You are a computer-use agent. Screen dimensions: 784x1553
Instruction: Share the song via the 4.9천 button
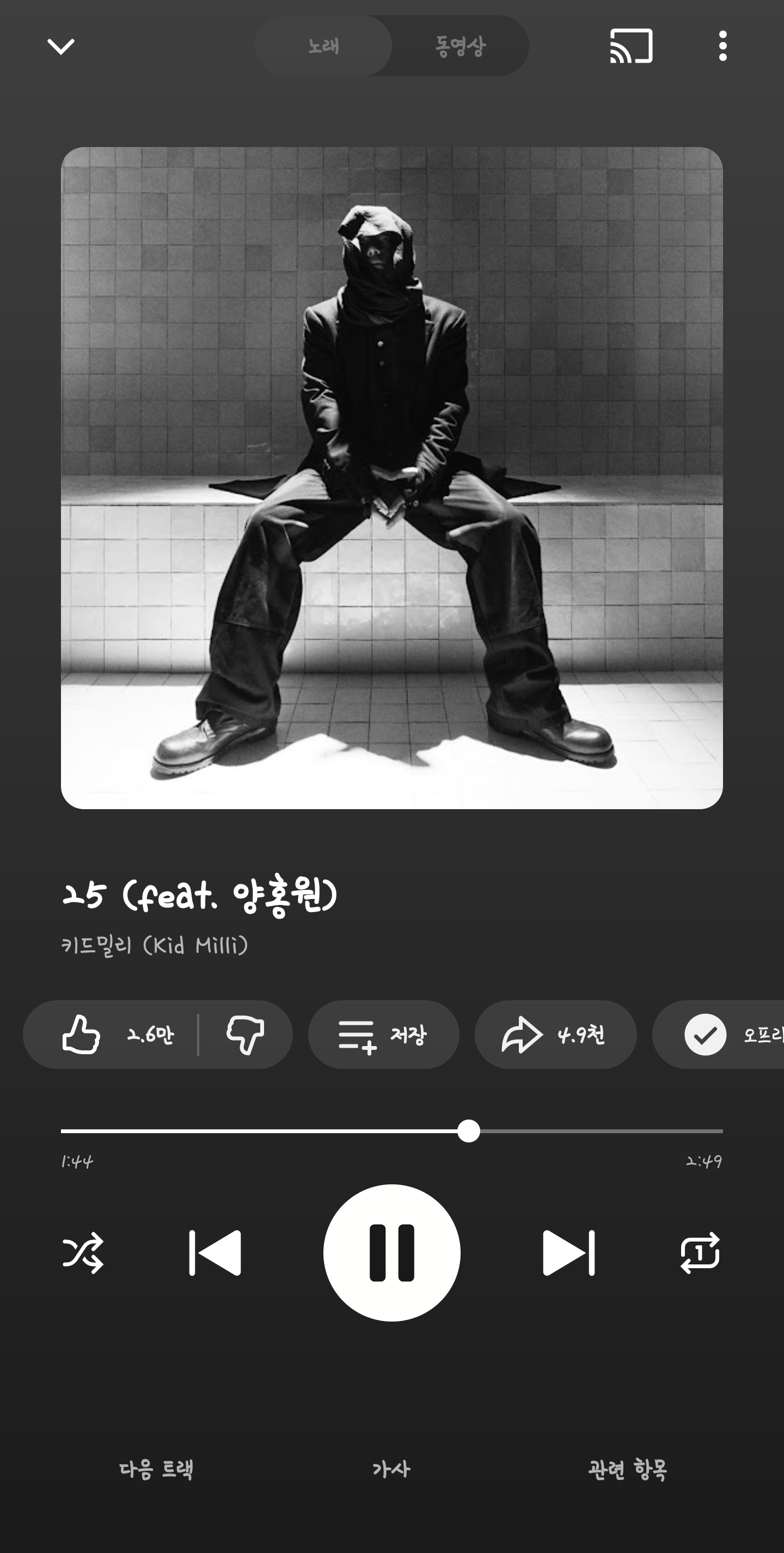pyautogui.click(x=555, y=1035)
